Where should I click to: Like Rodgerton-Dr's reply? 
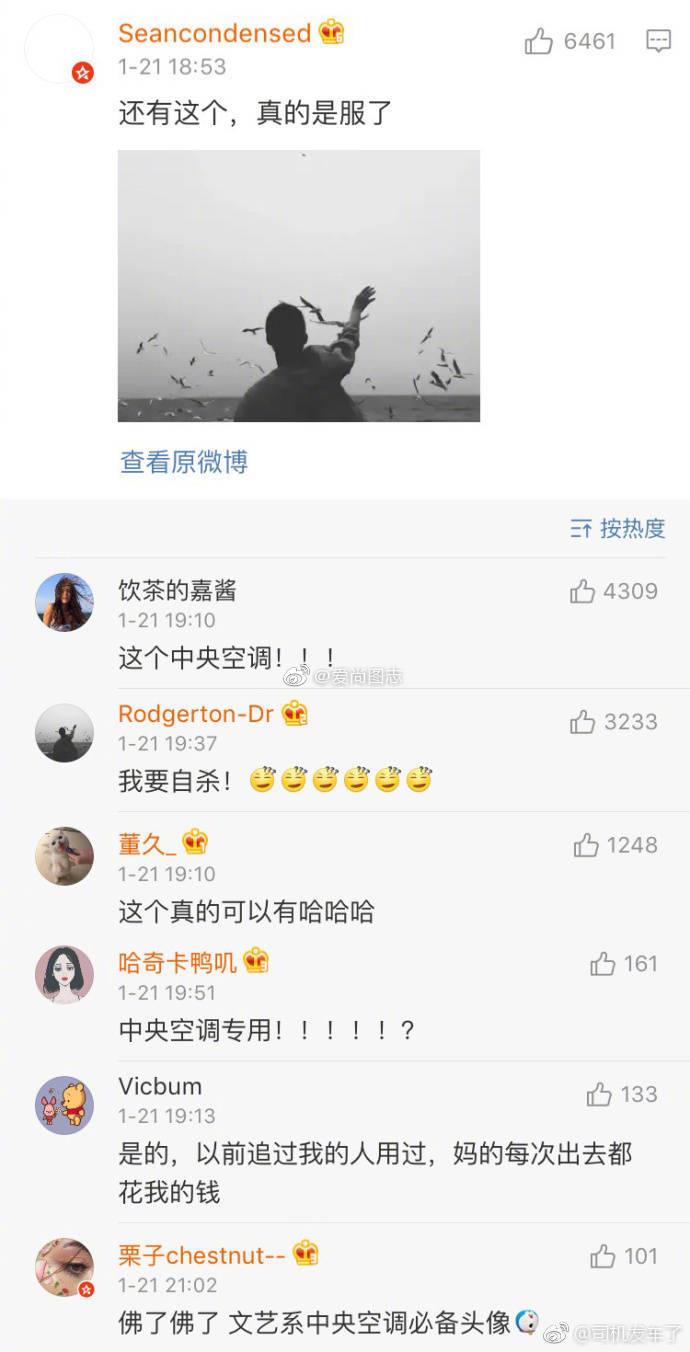[x=583, y=722]
